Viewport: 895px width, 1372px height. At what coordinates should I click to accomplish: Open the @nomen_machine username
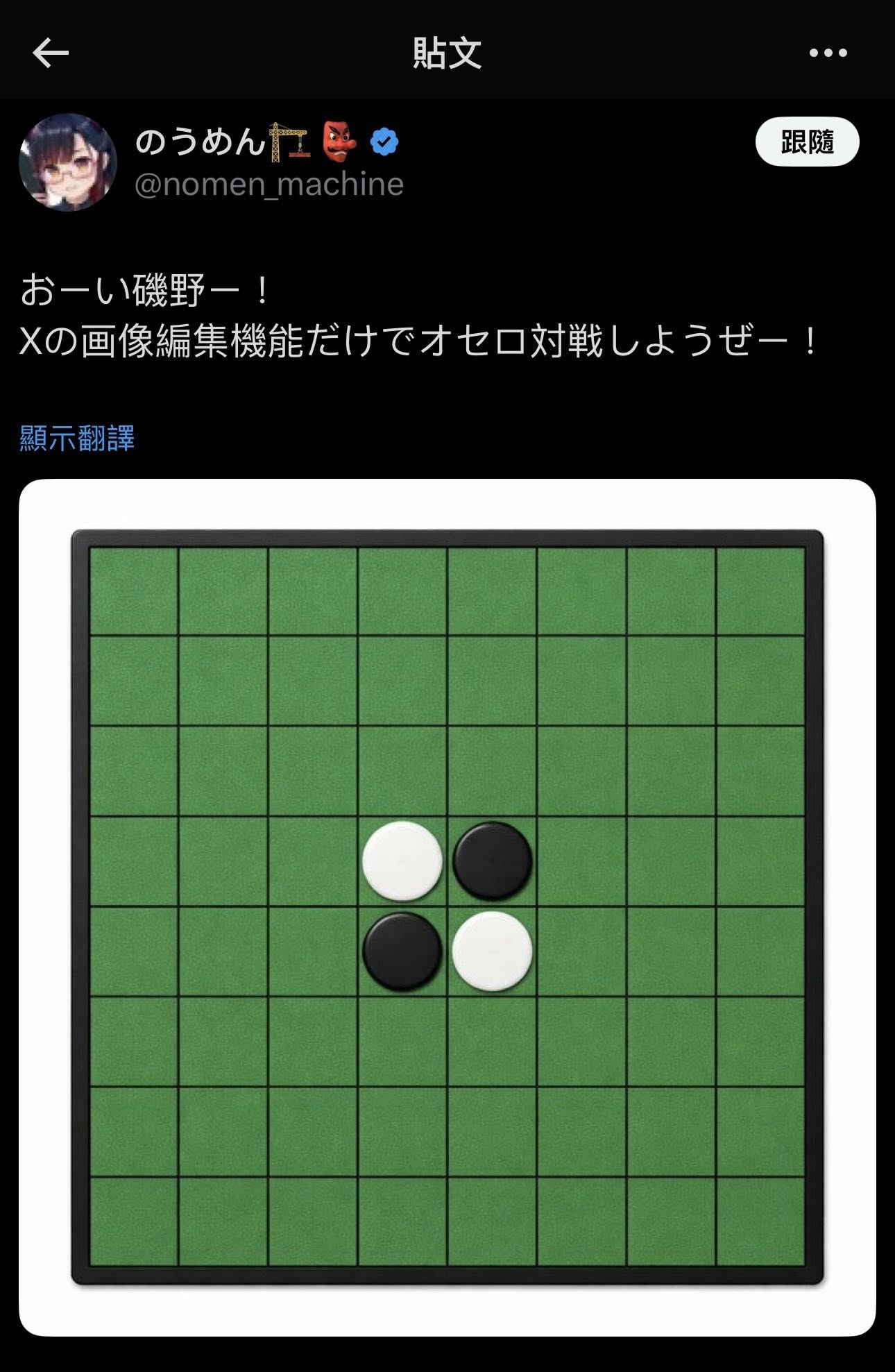point(268,185)
